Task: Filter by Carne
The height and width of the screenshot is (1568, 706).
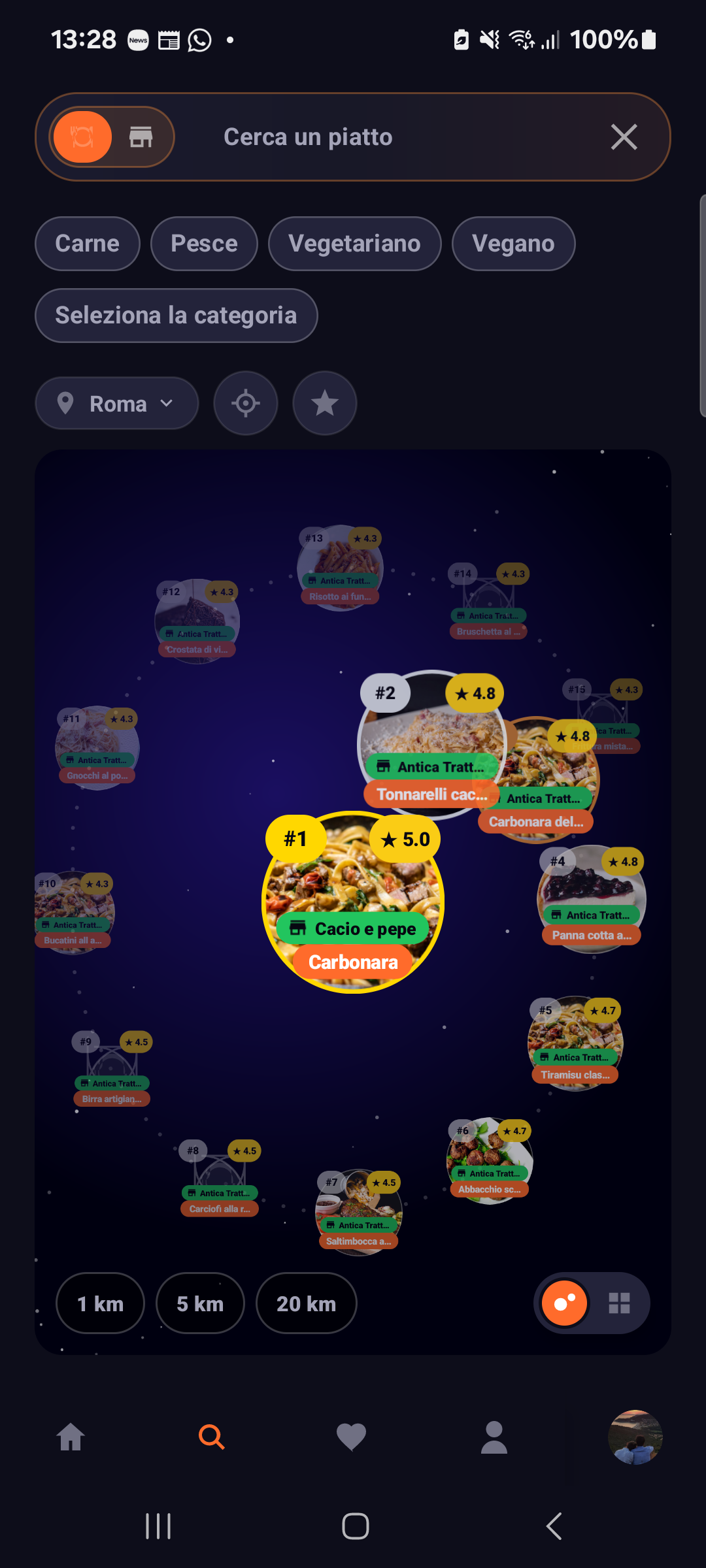Action: coord(88,244)
